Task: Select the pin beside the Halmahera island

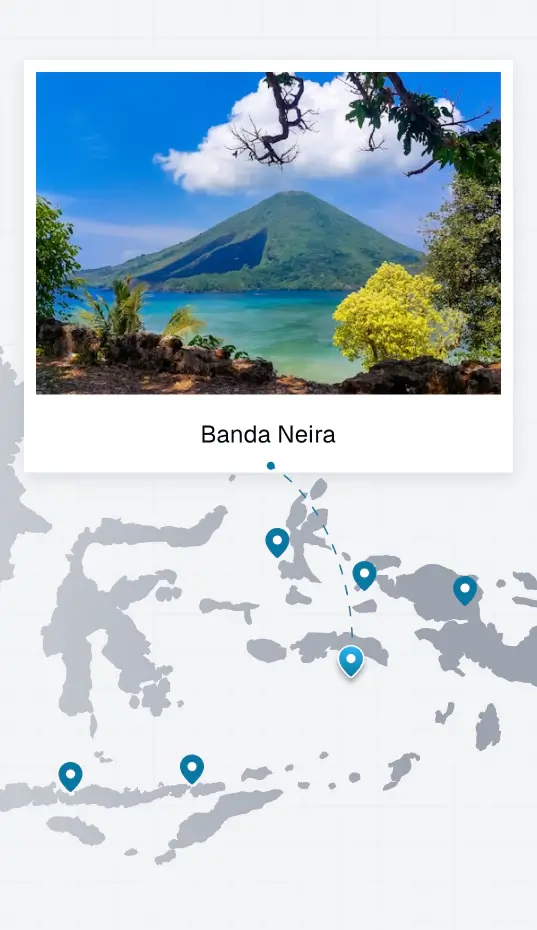Action: 277,543
